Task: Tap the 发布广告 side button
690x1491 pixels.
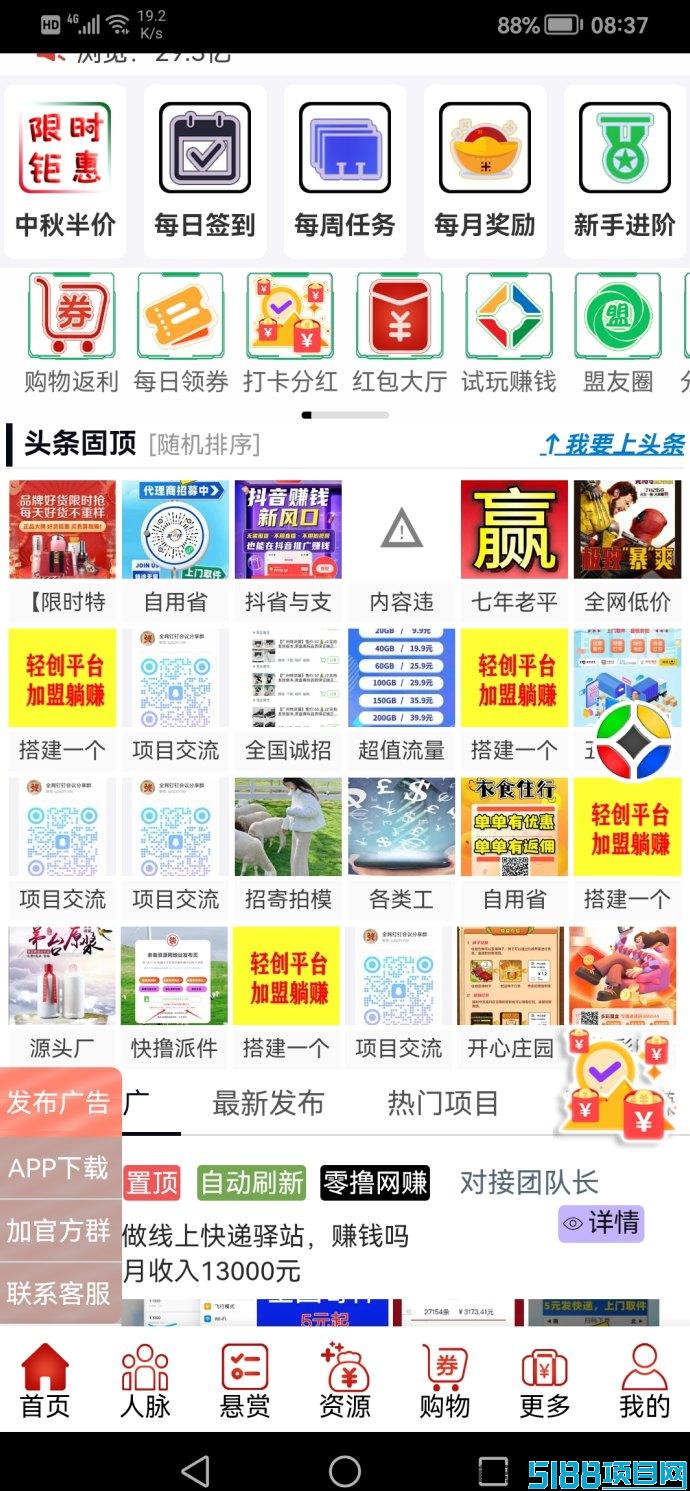Action: click(x=59, y=1102)
